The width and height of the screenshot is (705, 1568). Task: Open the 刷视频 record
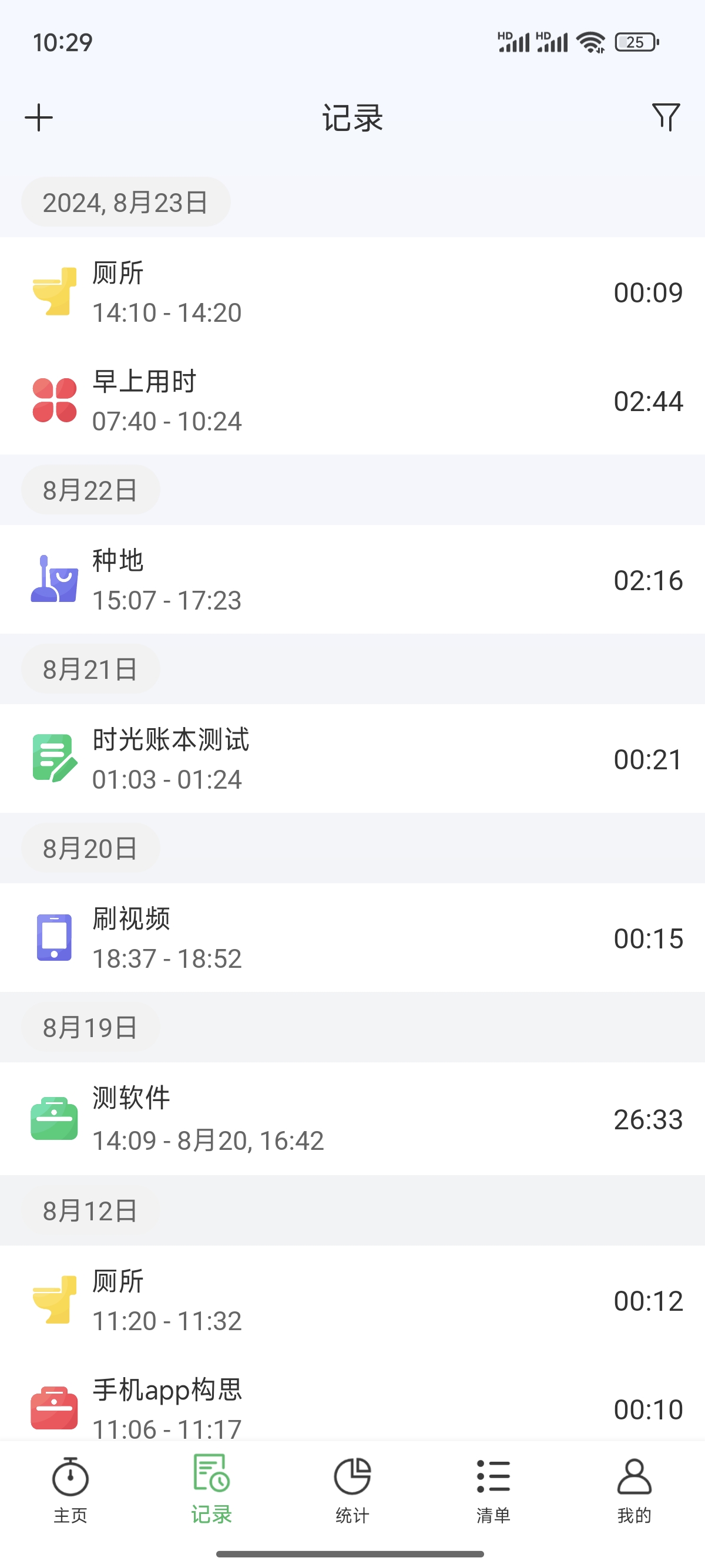[352, 937]
